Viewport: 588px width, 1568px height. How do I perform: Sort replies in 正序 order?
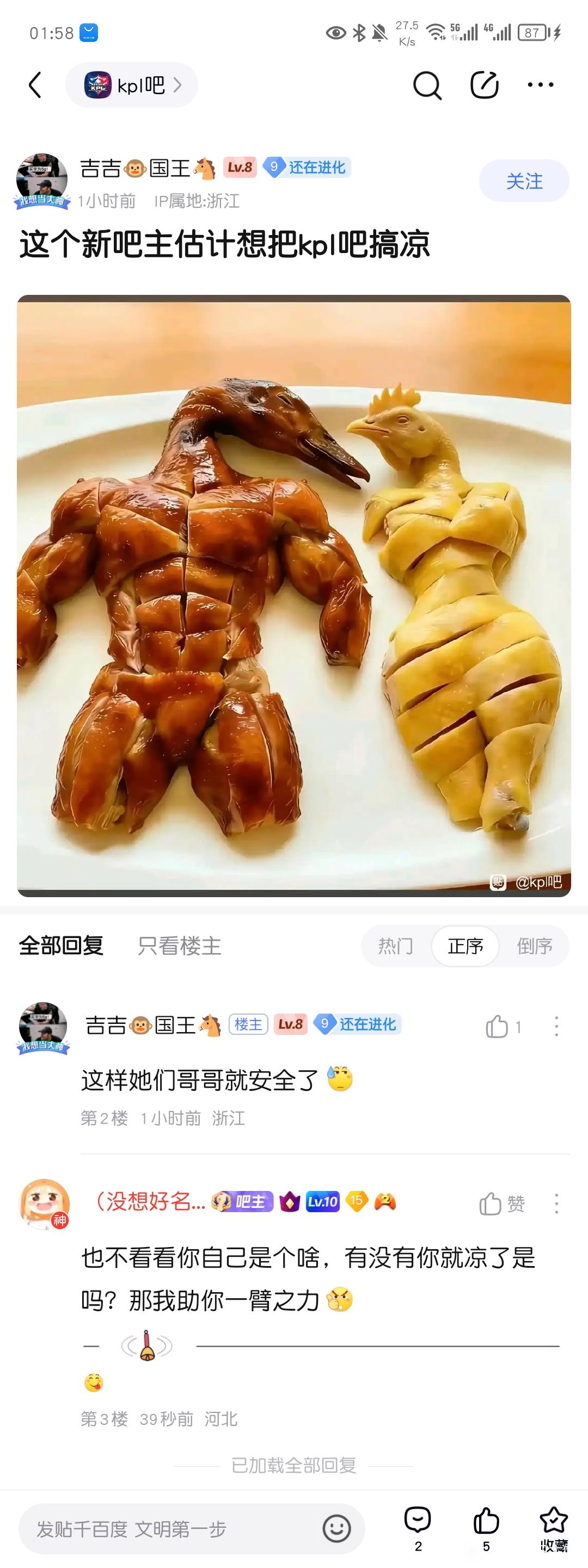pos(465,945)
